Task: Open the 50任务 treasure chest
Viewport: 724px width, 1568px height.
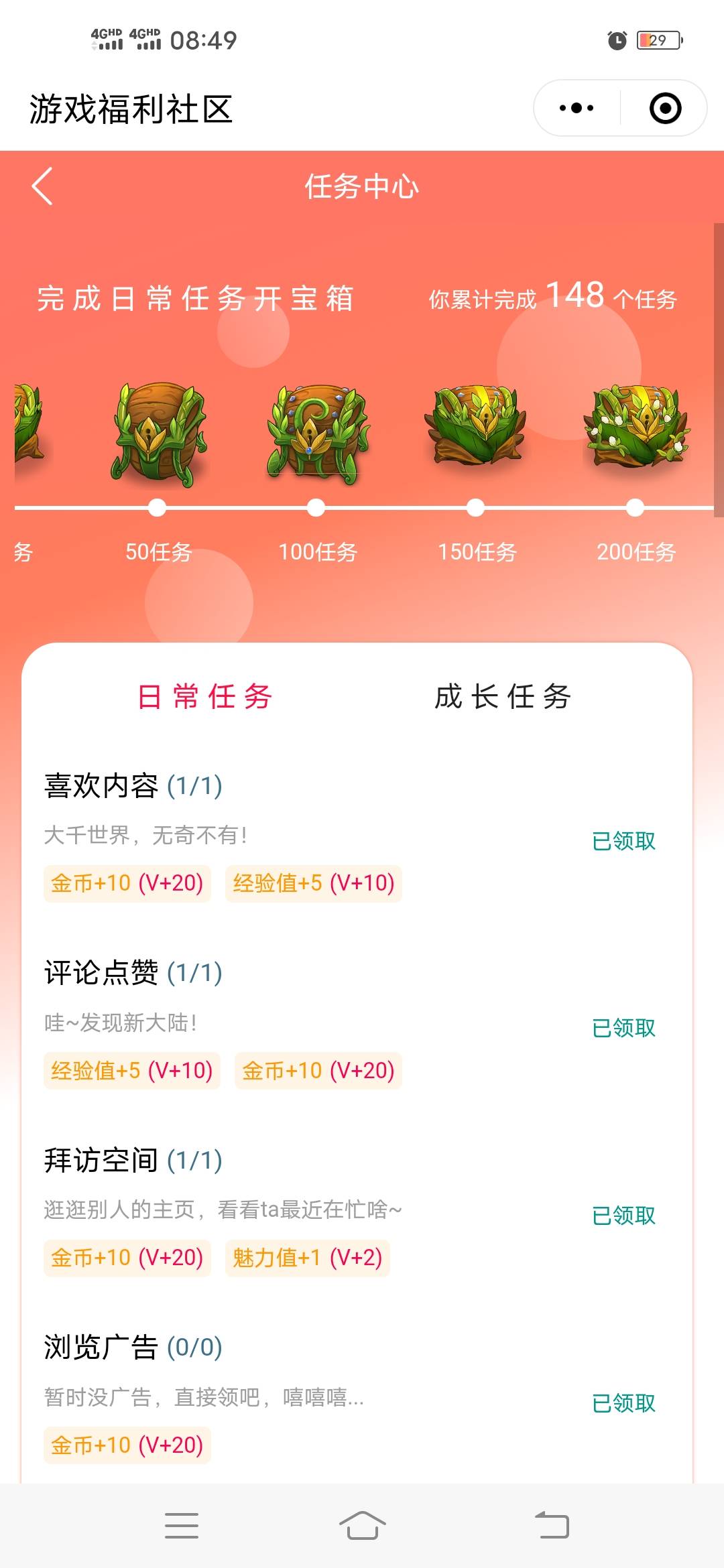Action: pyautogui.click(x=158, y=434)
